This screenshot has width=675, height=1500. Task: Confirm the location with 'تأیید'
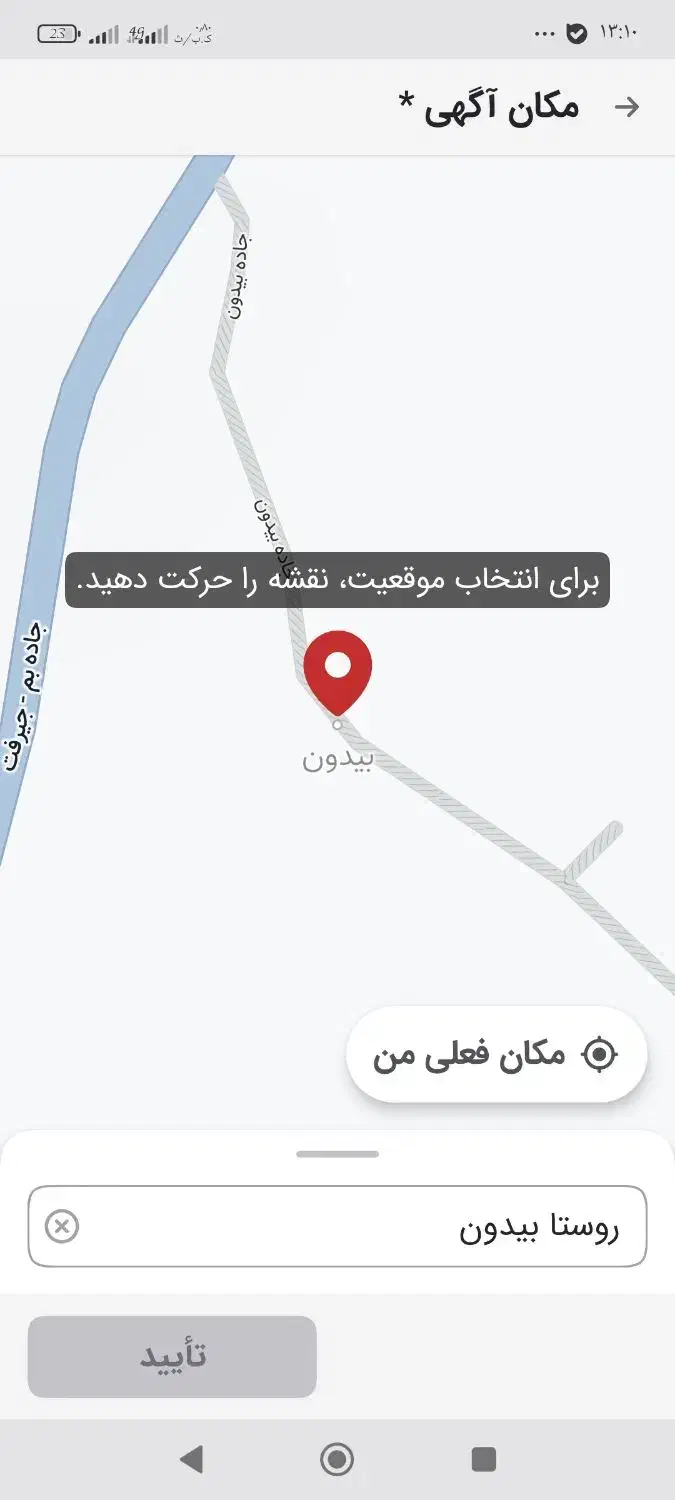click(172, 1356)
